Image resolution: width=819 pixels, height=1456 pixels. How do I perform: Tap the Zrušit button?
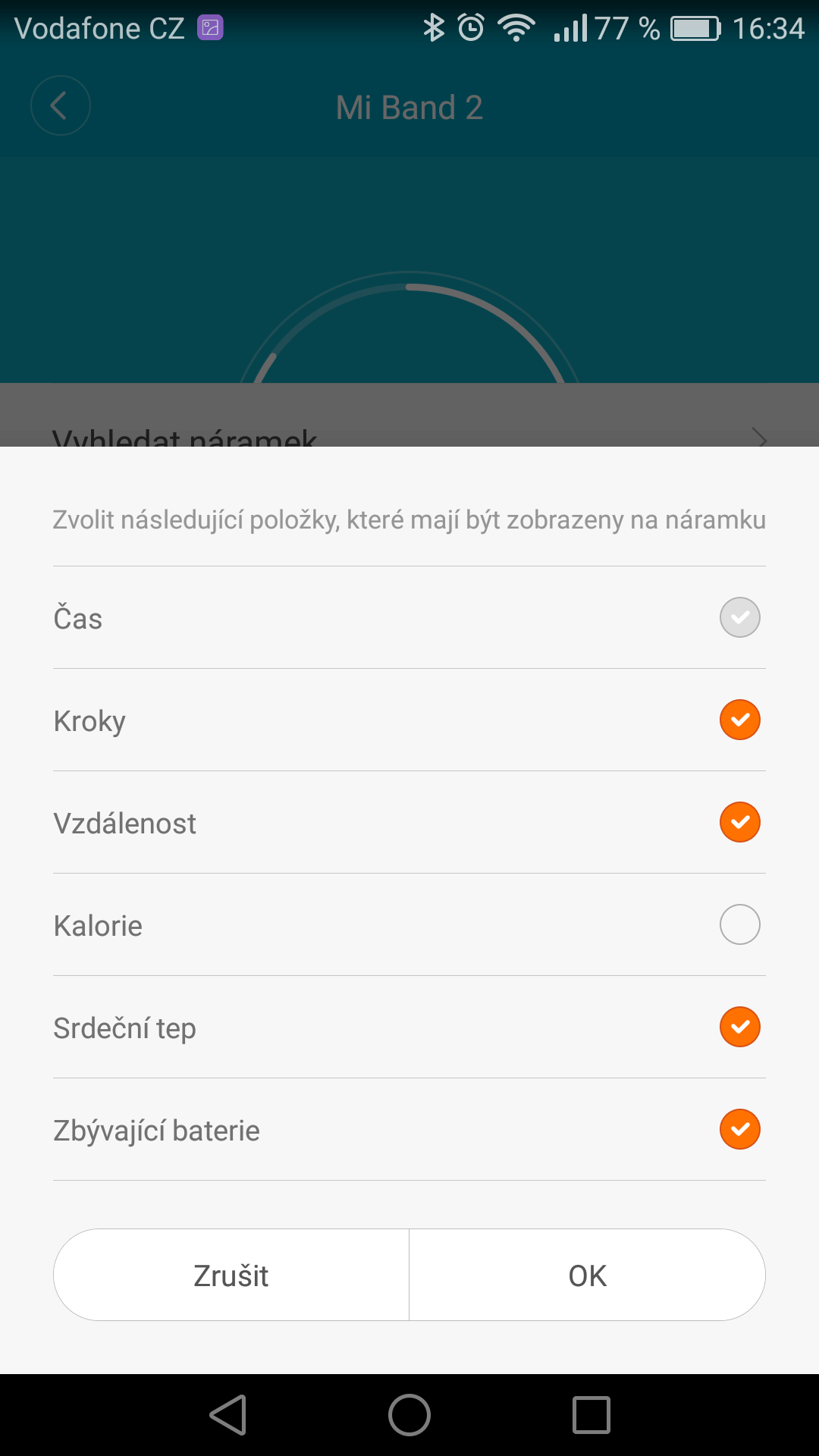(231, 1275)
